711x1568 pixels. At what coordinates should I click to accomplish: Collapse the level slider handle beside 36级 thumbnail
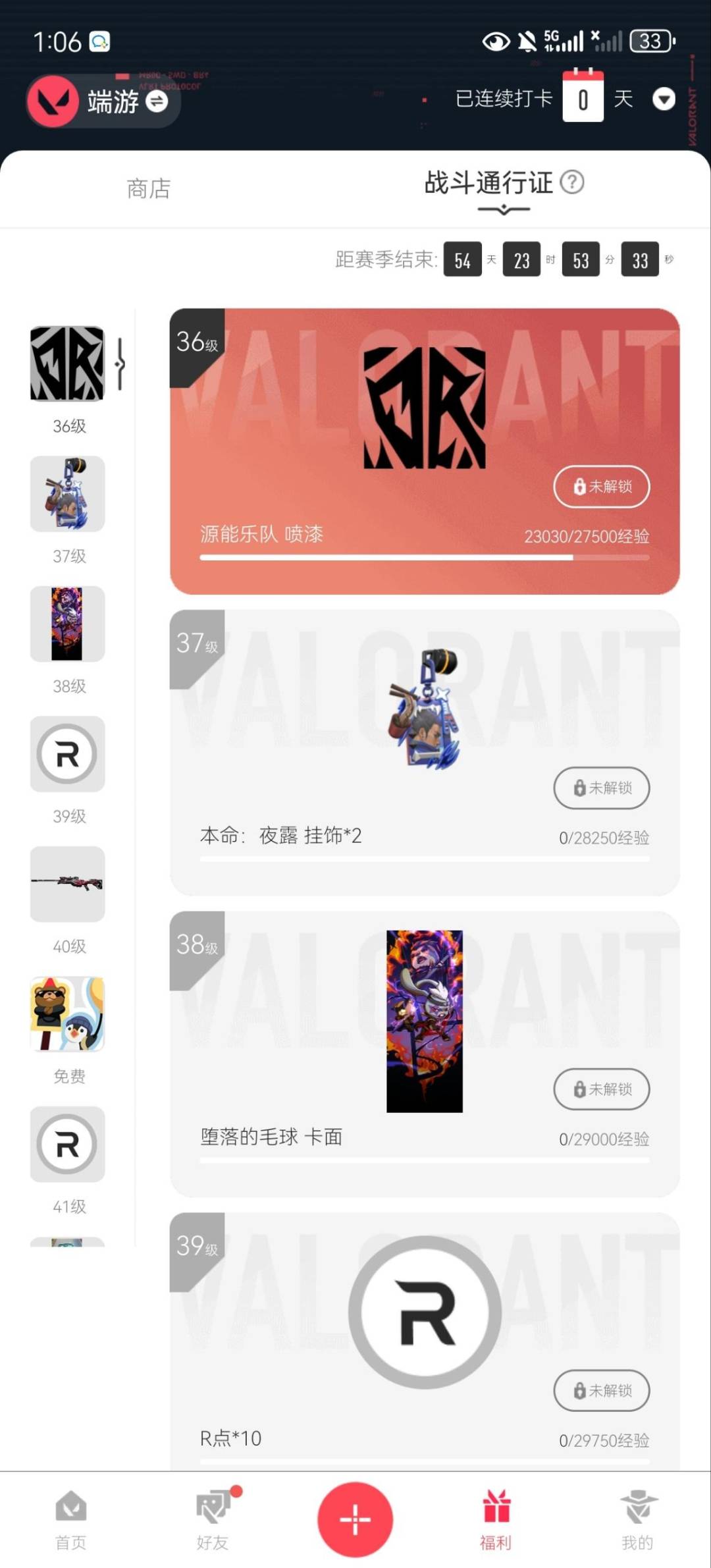(119, 363)
